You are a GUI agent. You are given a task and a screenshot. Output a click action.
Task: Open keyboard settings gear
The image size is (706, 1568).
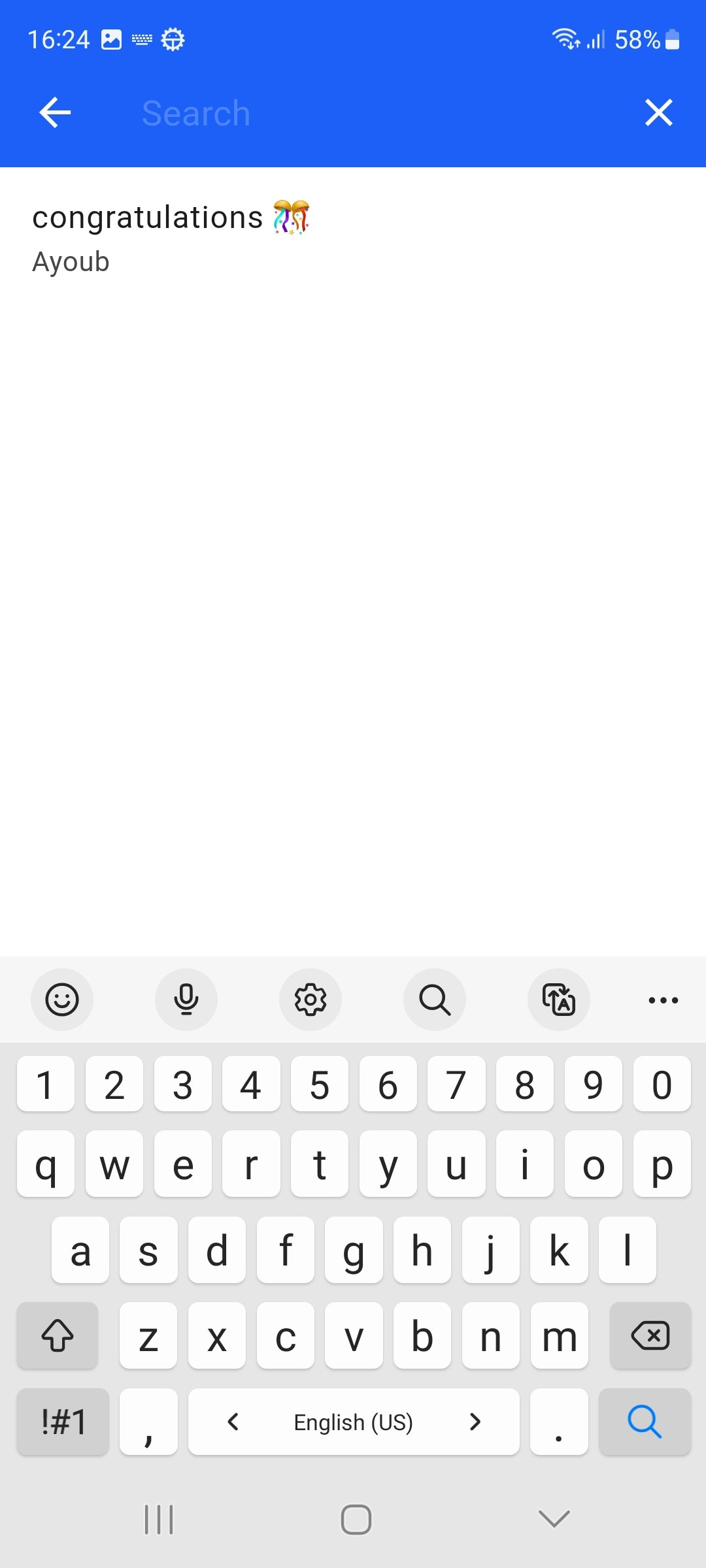tap(311, 1000)
